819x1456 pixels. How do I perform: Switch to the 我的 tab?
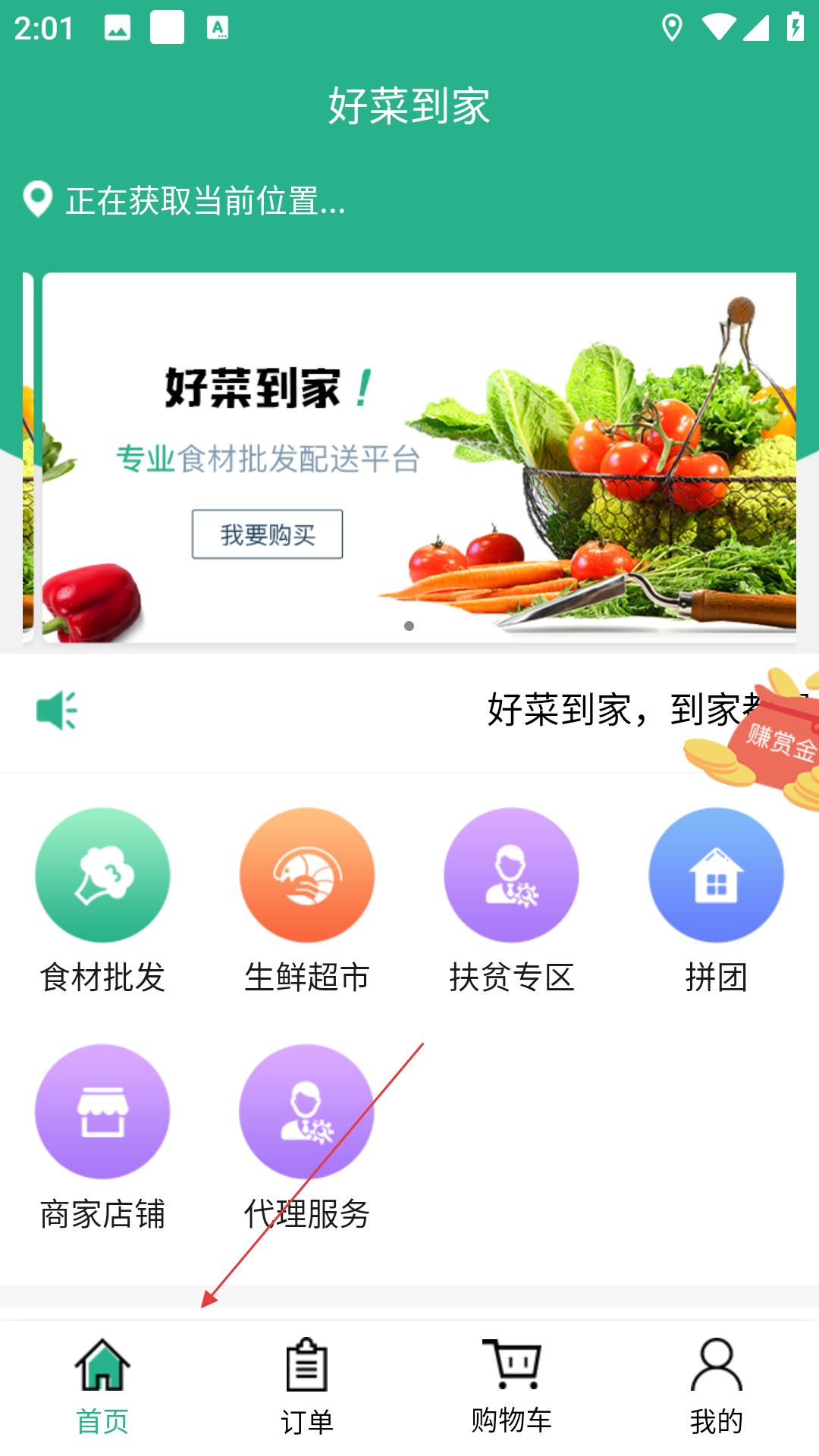tap(717, 1388)
